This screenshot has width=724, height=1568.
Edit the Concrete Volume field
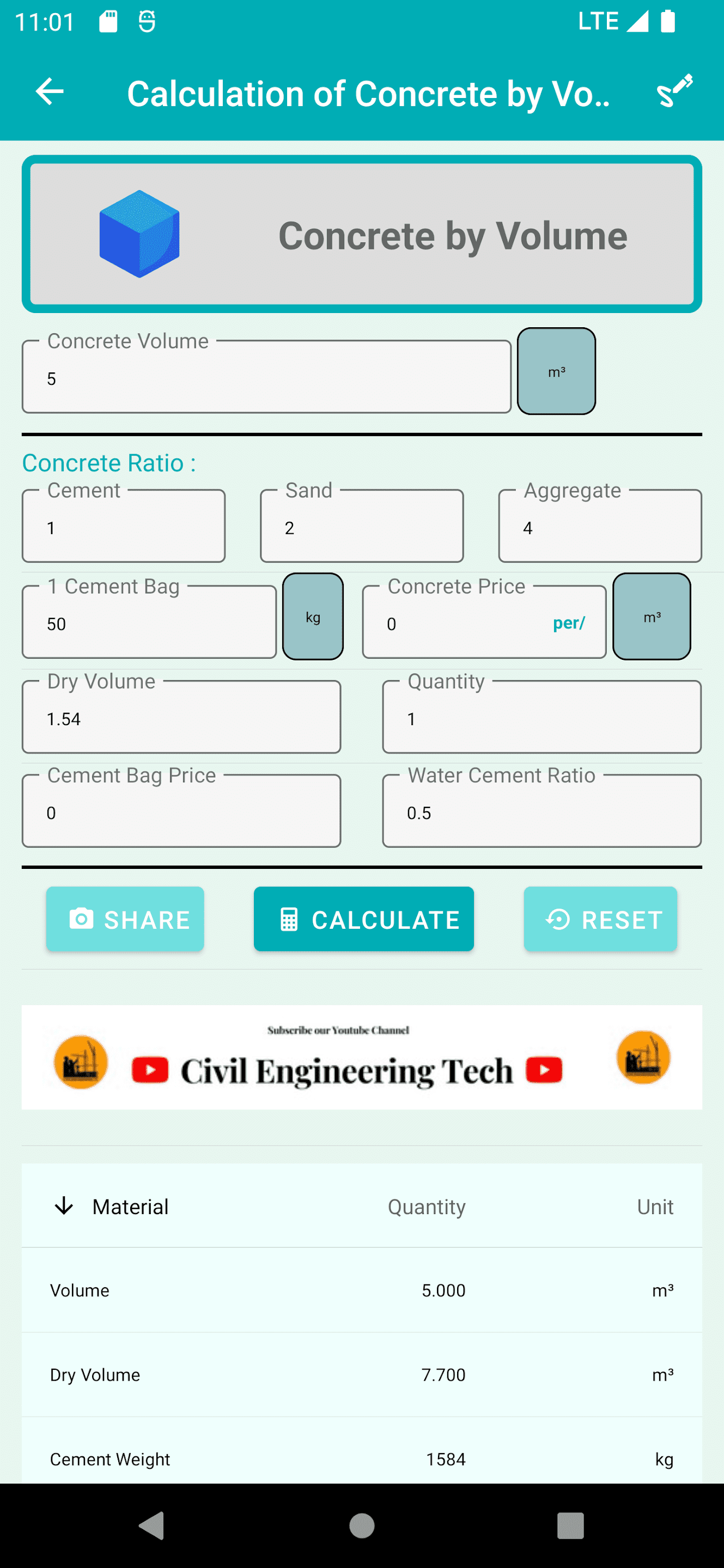click(x=266, y=378)
